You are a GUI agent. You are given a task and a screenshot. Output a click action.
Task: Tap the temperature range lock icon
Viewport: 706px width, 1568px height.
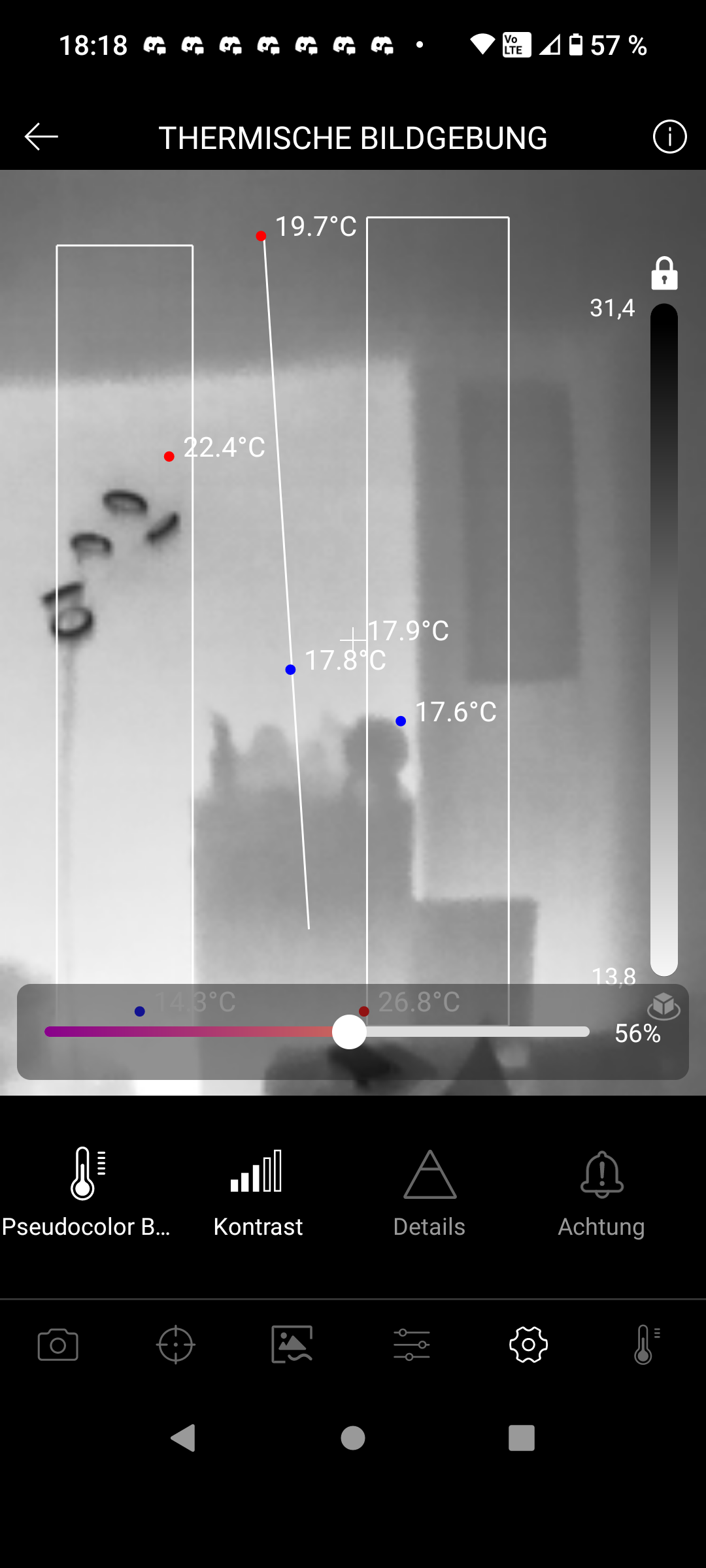[x=664, y=273]
